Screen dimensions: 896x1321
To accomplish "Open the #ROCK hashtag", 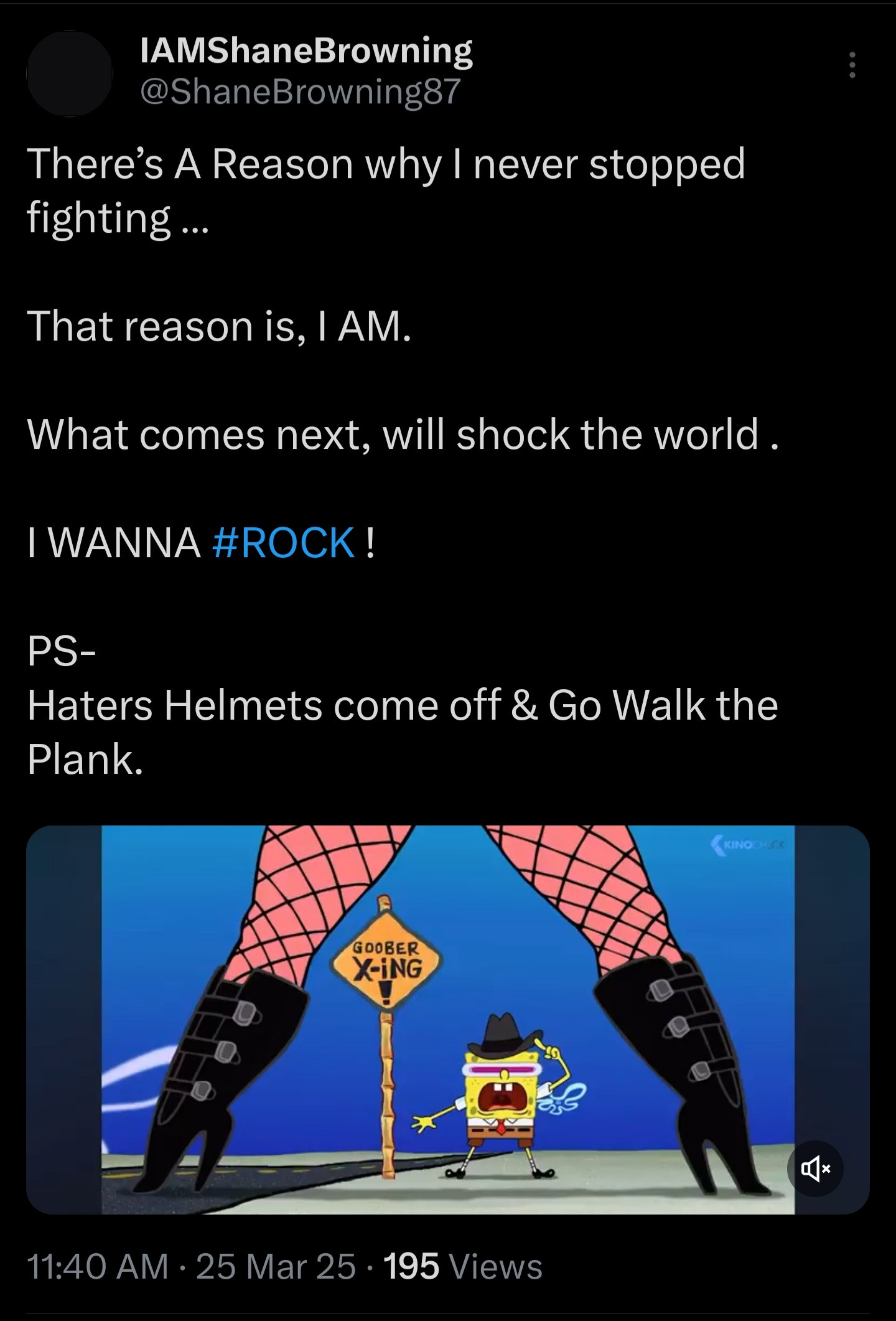I will tap(284, 542).
